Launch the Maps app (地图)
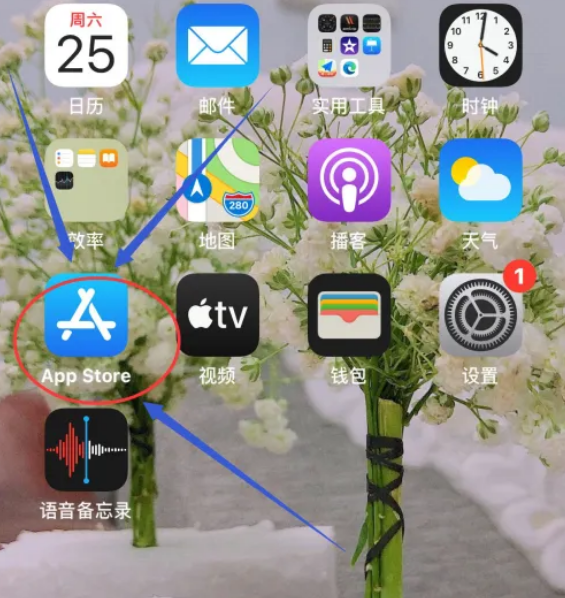Viewport: 565px width, 598px height. (x=217, y=180)
